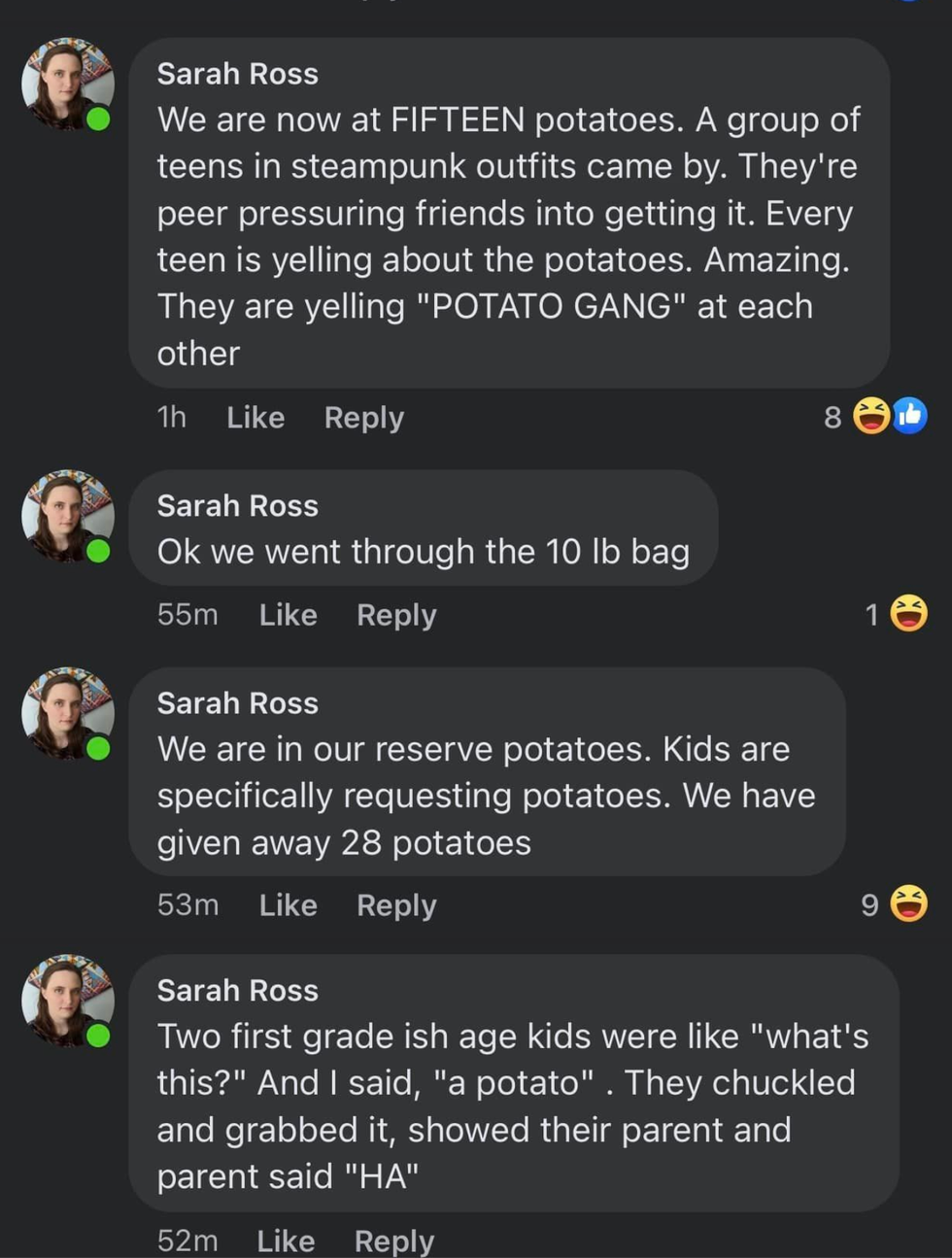
Task: Open profile picture beside reserve potatoes comment
Action: [x=67, y=713]
